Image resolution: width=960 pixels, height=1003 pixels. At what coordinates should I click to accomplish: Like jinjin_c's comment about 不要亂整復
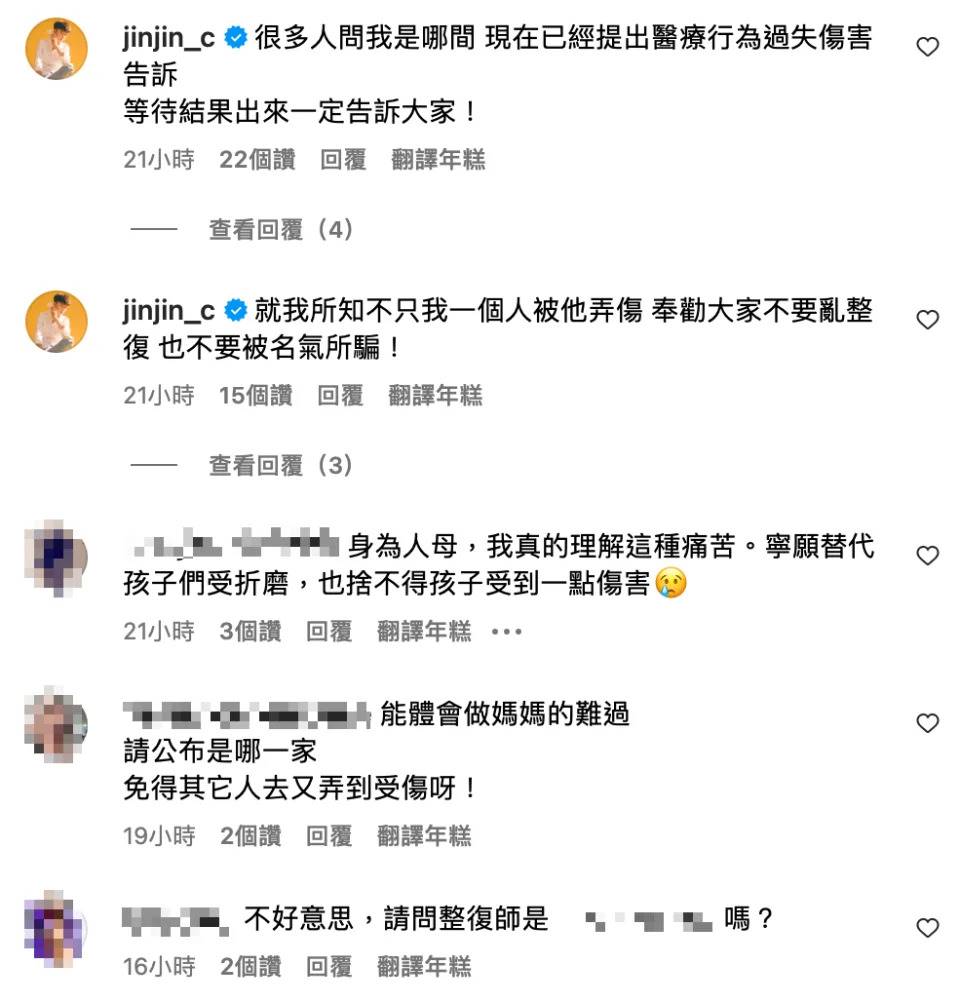click(928, 320)
